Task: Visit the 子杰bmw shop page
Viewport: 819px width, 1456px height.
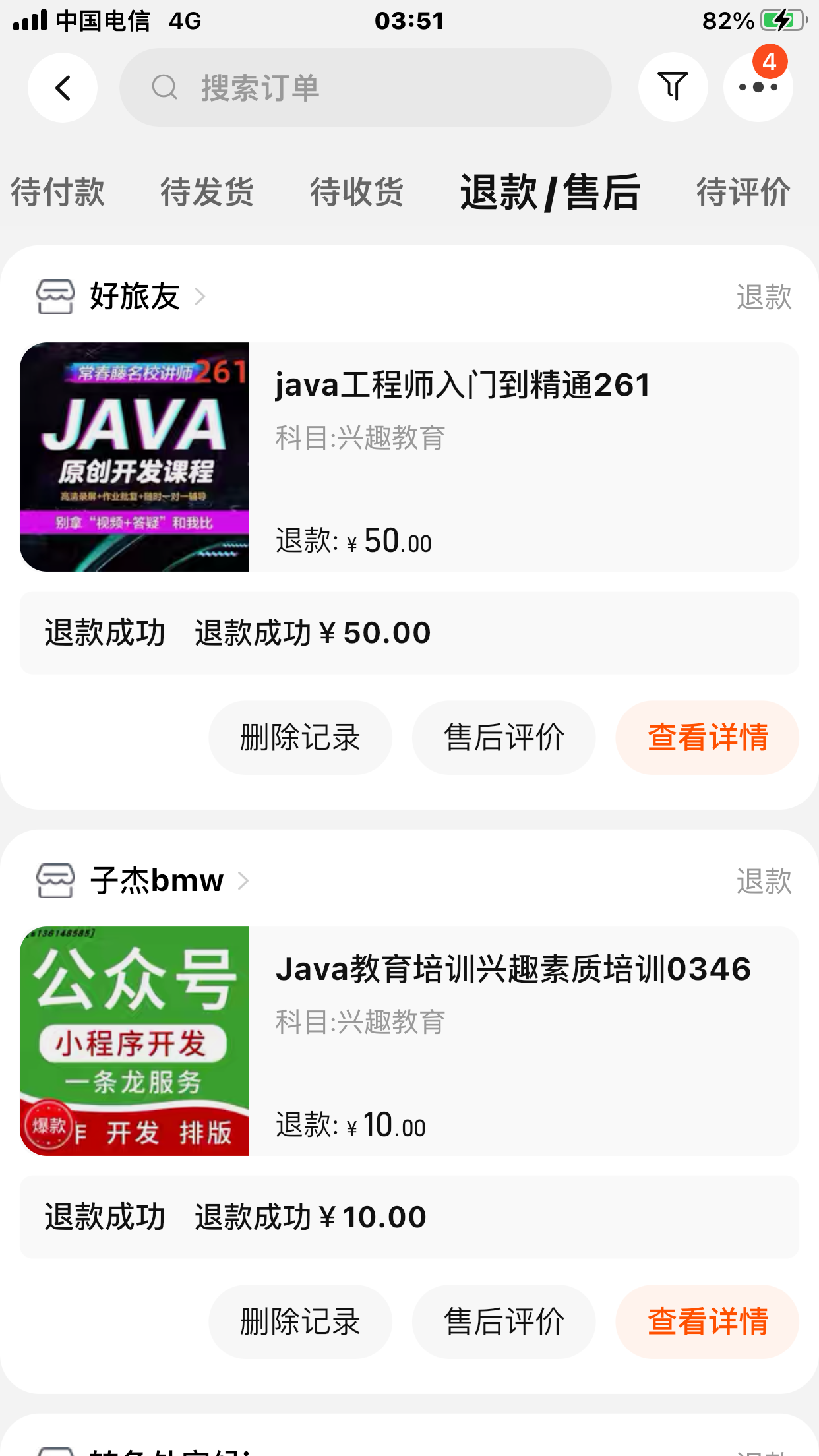Action: pos(157,880)
